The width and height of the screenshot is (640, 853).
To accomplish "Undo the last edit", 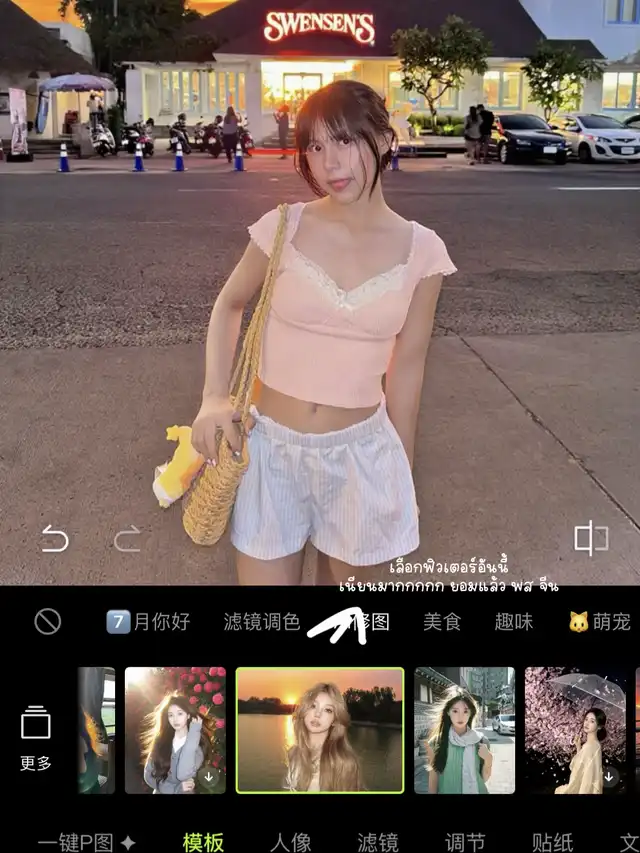I will pos(54,540).
